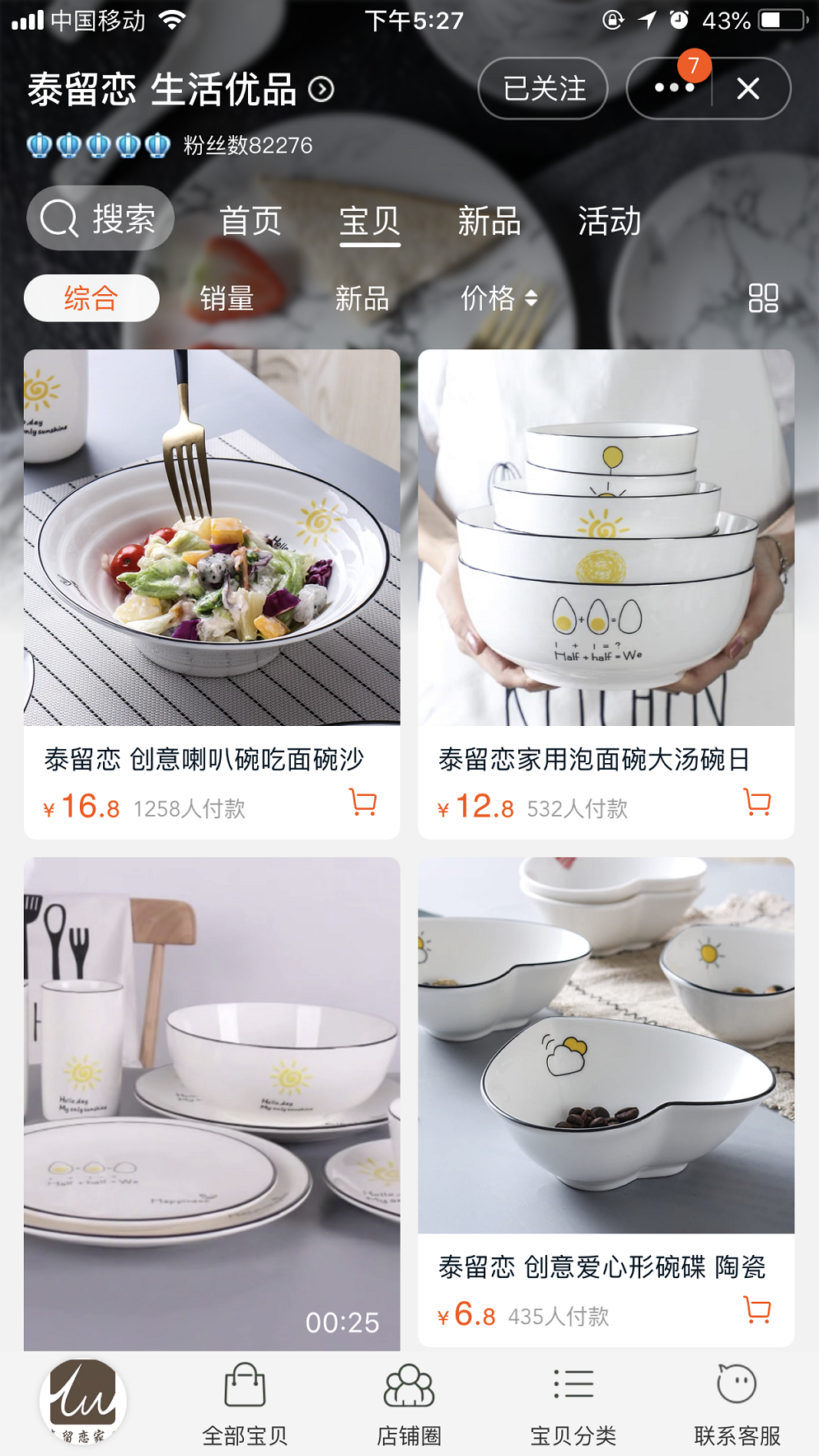Image resolution: width=819 pixels, height=1456 pixels.
Task: Select the 综合 sorting chip
Action: [91, 298]
